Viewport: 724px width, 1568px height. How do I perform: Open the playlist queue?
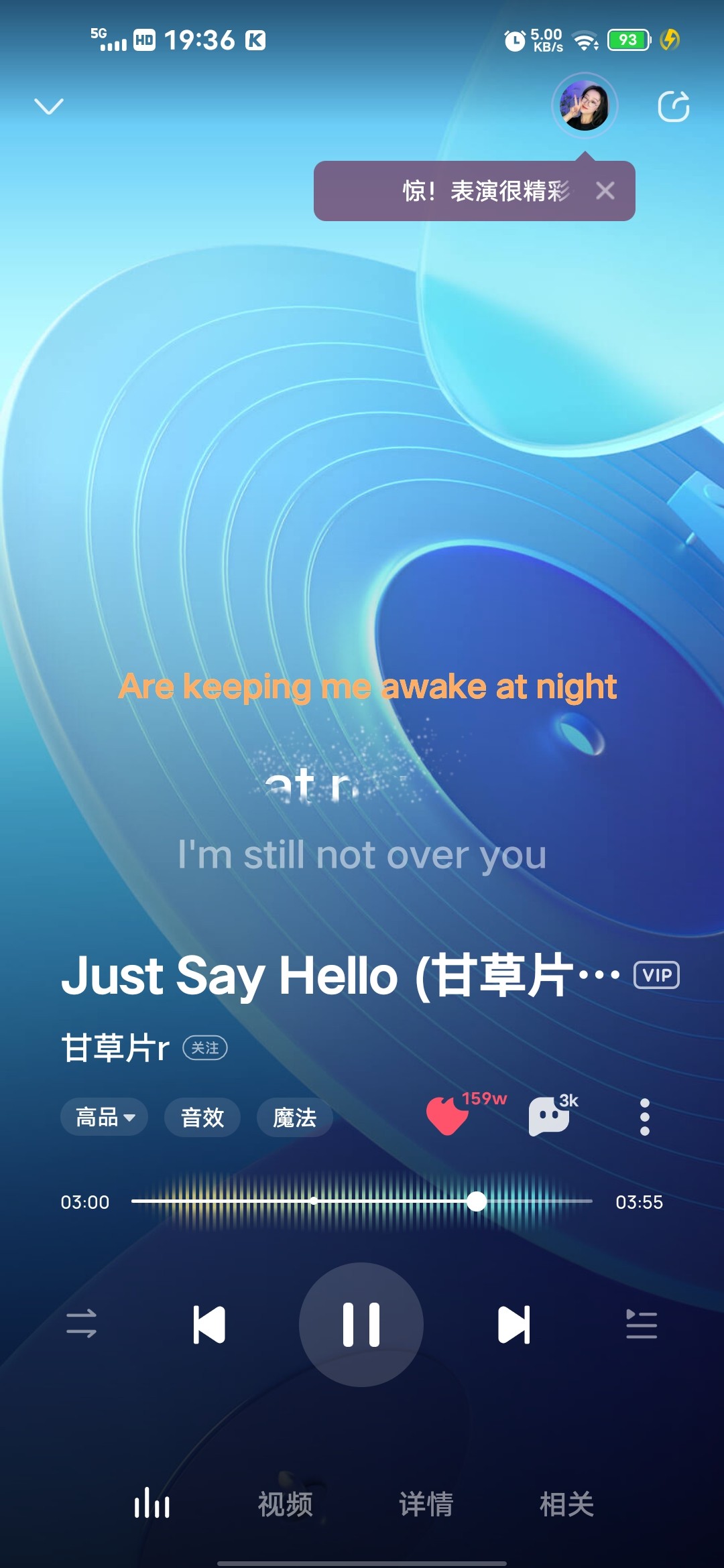641,1324
